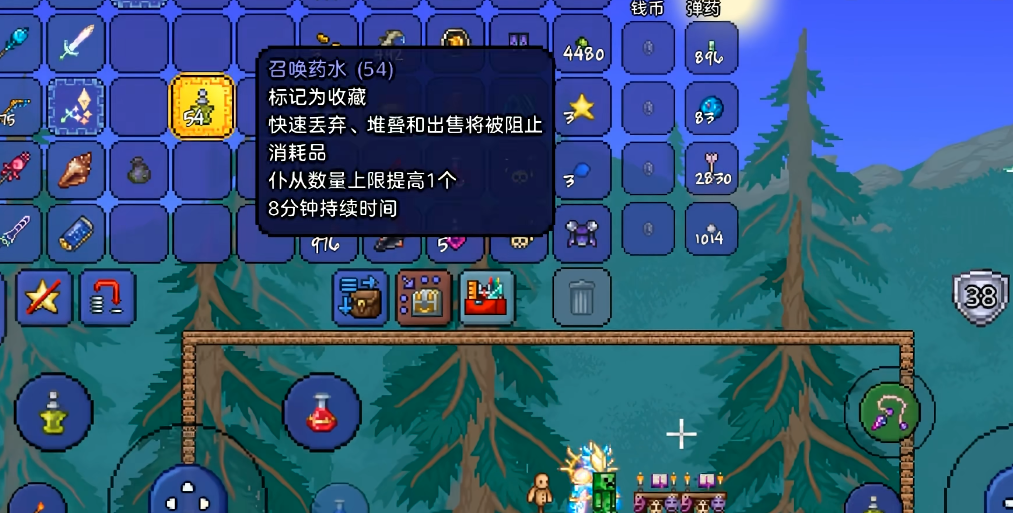Select the summoning potion stack of 54
Screen dimensions: 1013x513
click(202, 106)
